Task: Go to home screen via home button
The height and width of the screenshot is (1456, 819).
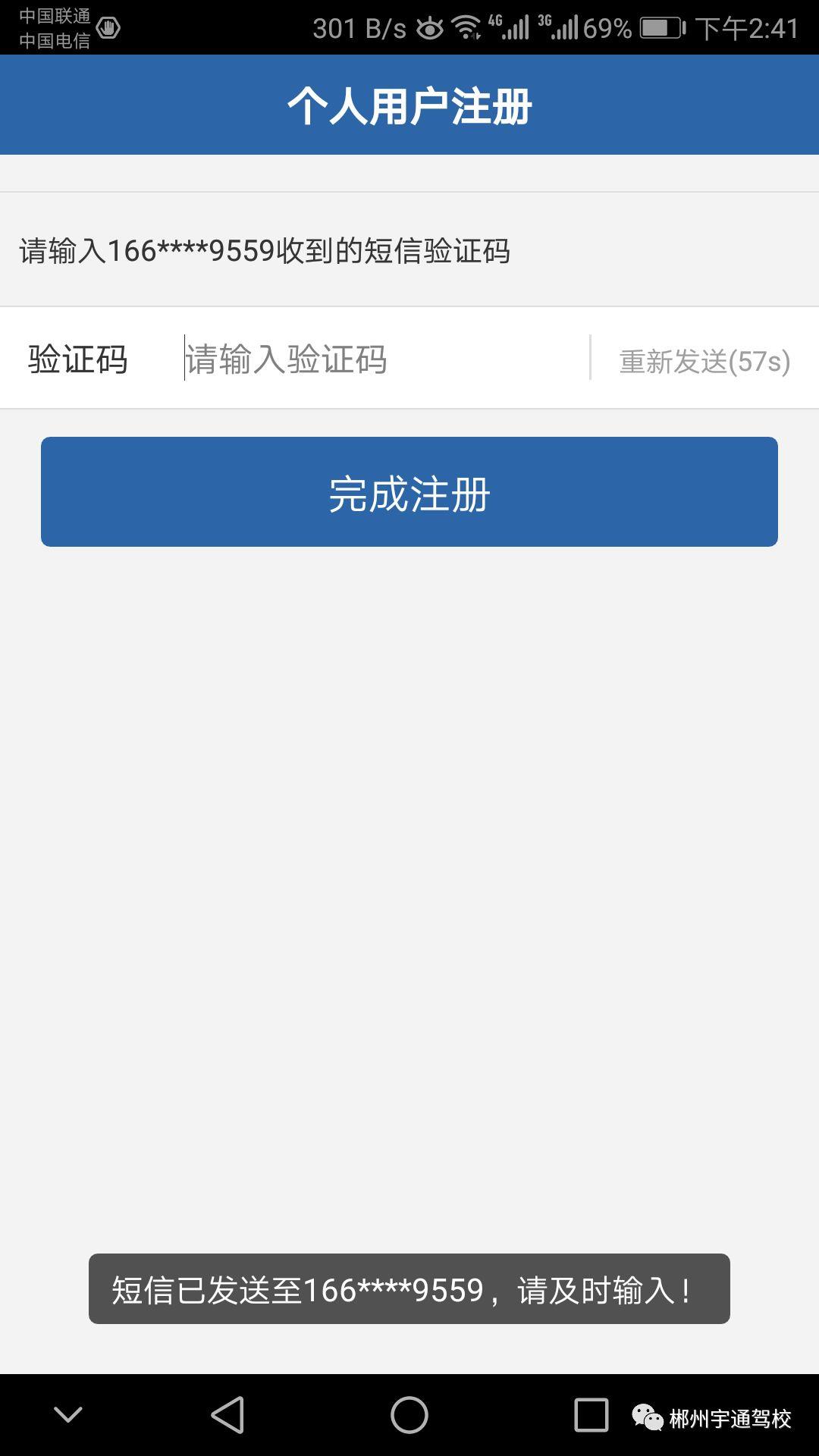Action: pyautogui.click(x=409, y=1415)
